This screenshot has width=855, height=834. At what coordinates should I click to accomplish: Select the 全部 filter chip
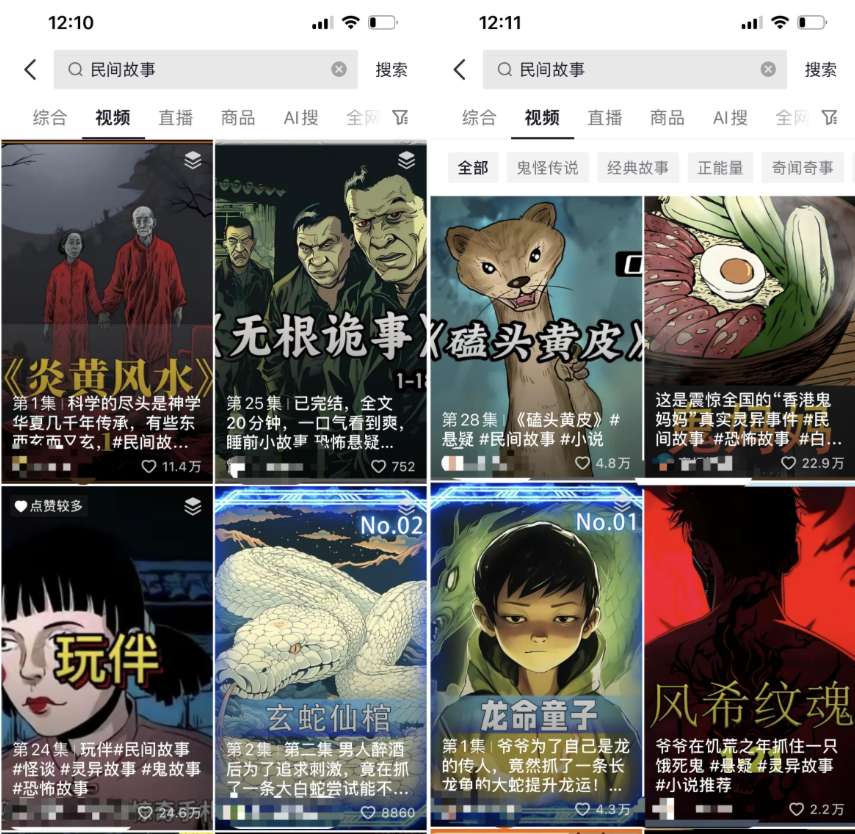tap(473, 168)
